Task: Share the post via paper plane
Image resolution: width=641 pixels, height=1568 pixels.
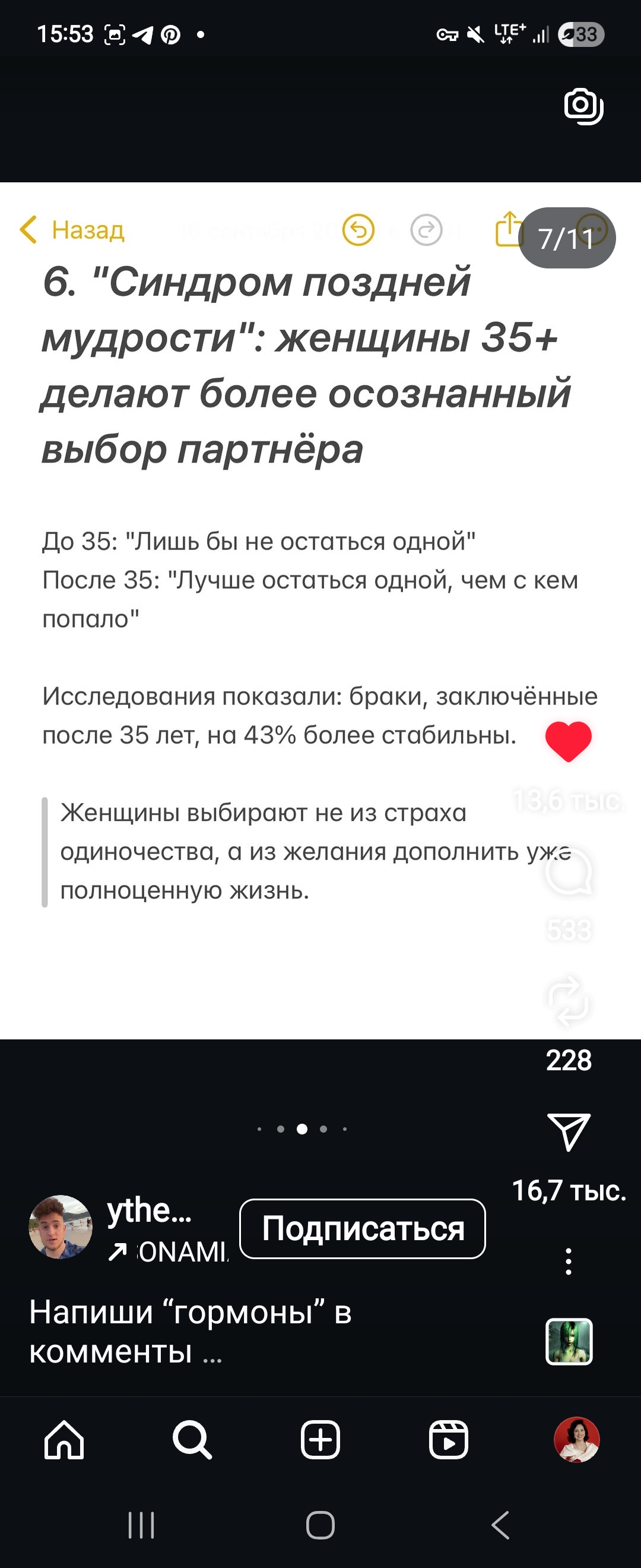Action: 568,1131
